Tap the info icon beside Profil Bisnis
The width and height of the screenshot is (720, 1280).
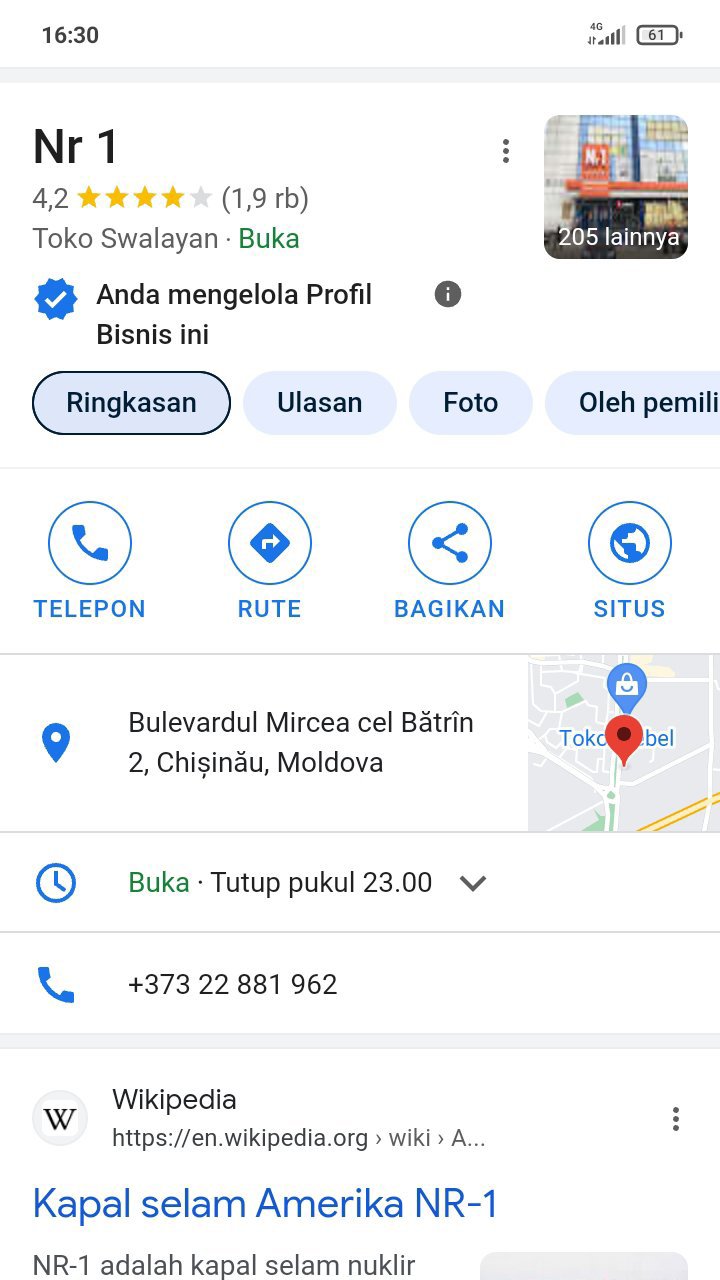(x=448, y=294)
